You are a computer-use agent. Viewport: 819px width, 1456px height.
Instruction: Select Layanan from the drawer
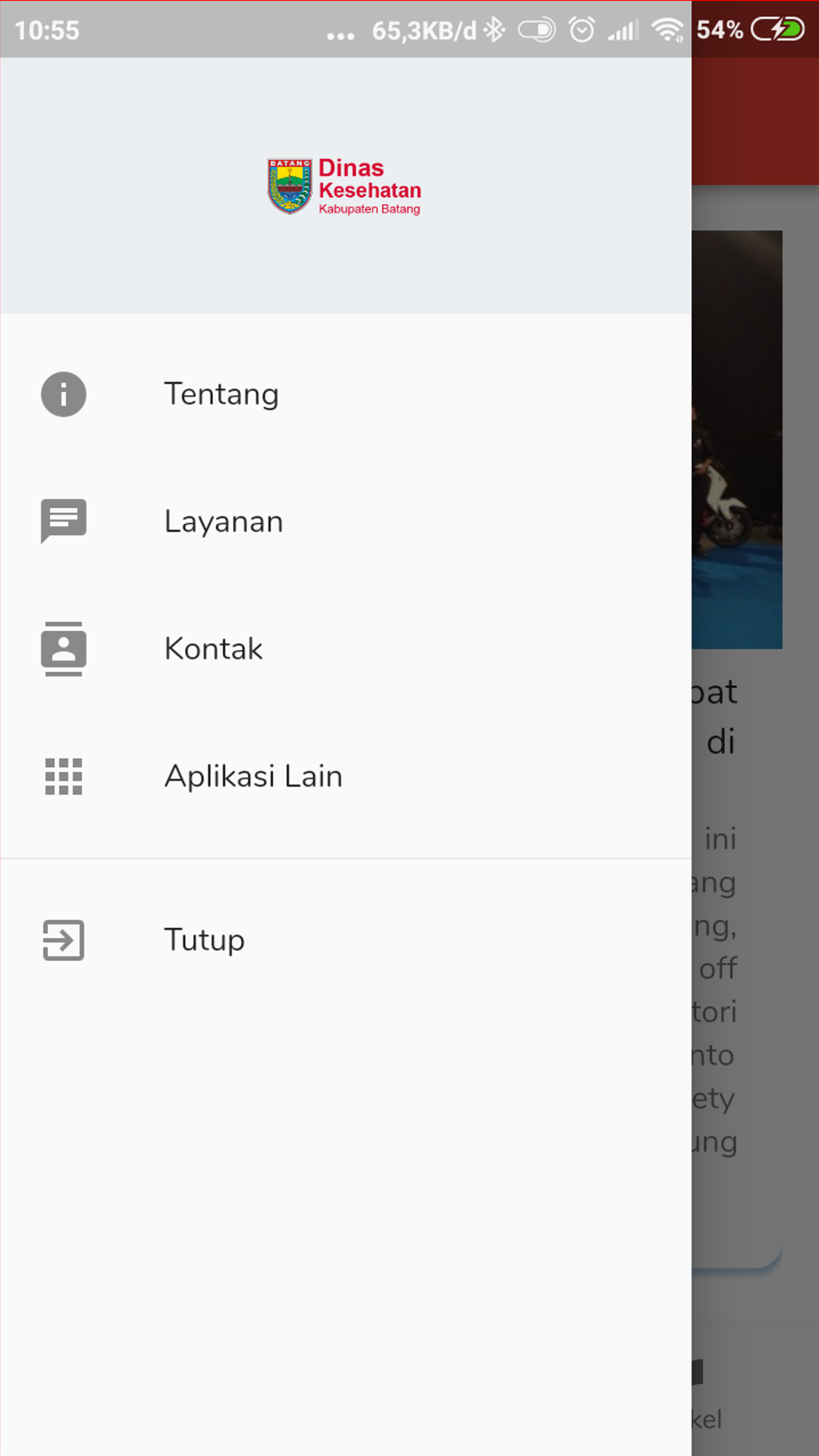(223, 522)
